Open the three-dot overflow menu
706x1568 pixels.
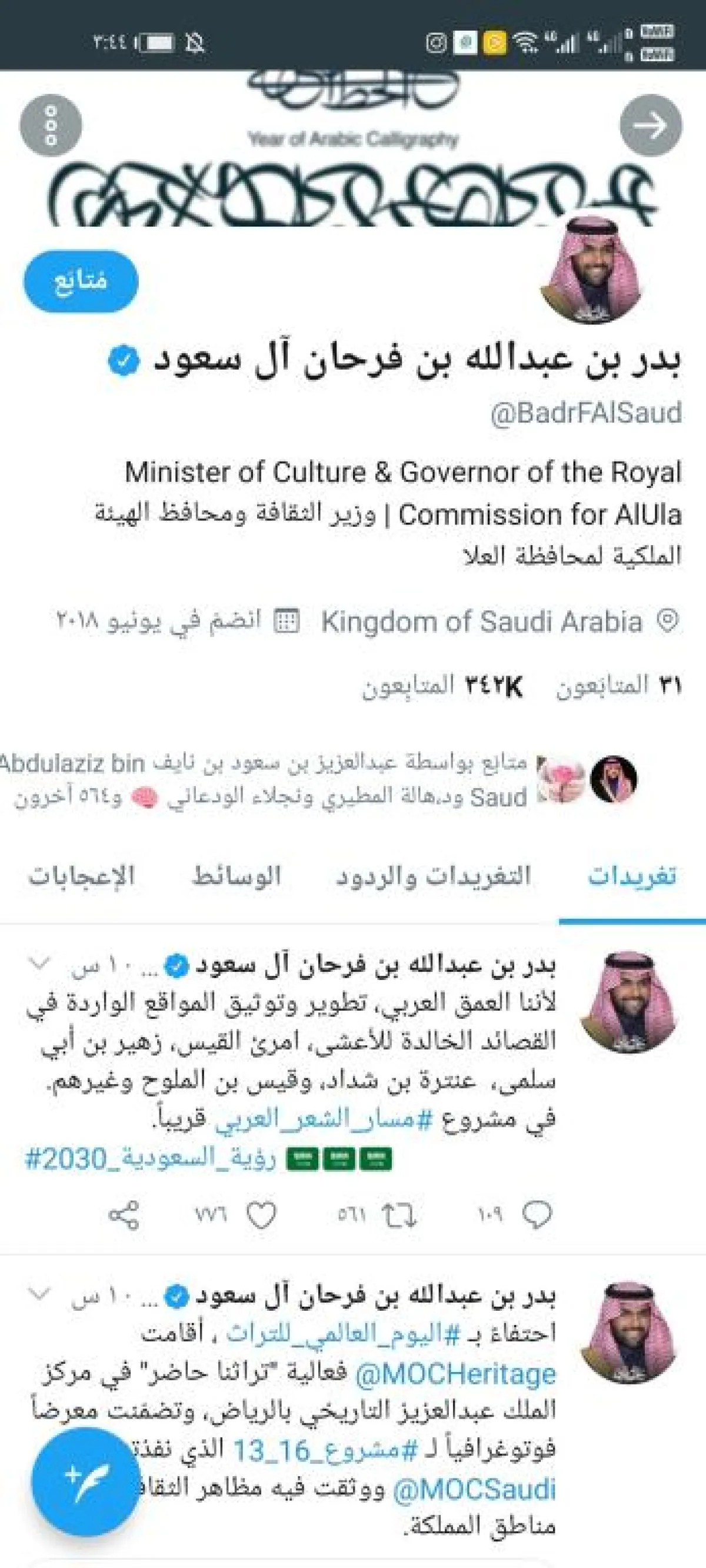point(51,125)
